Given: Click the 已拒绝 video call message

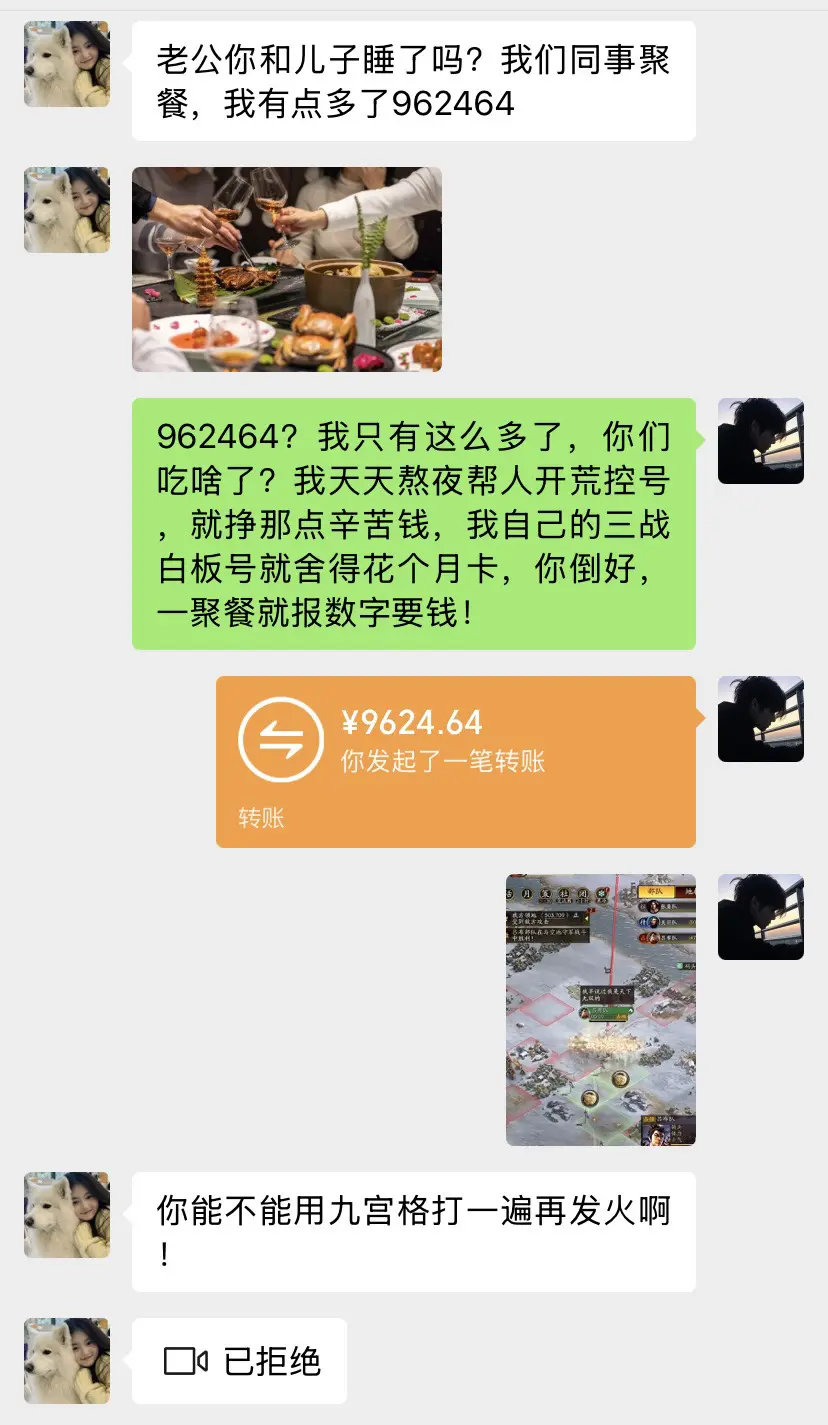Looking at the screenshot, I should point(240,1358).
